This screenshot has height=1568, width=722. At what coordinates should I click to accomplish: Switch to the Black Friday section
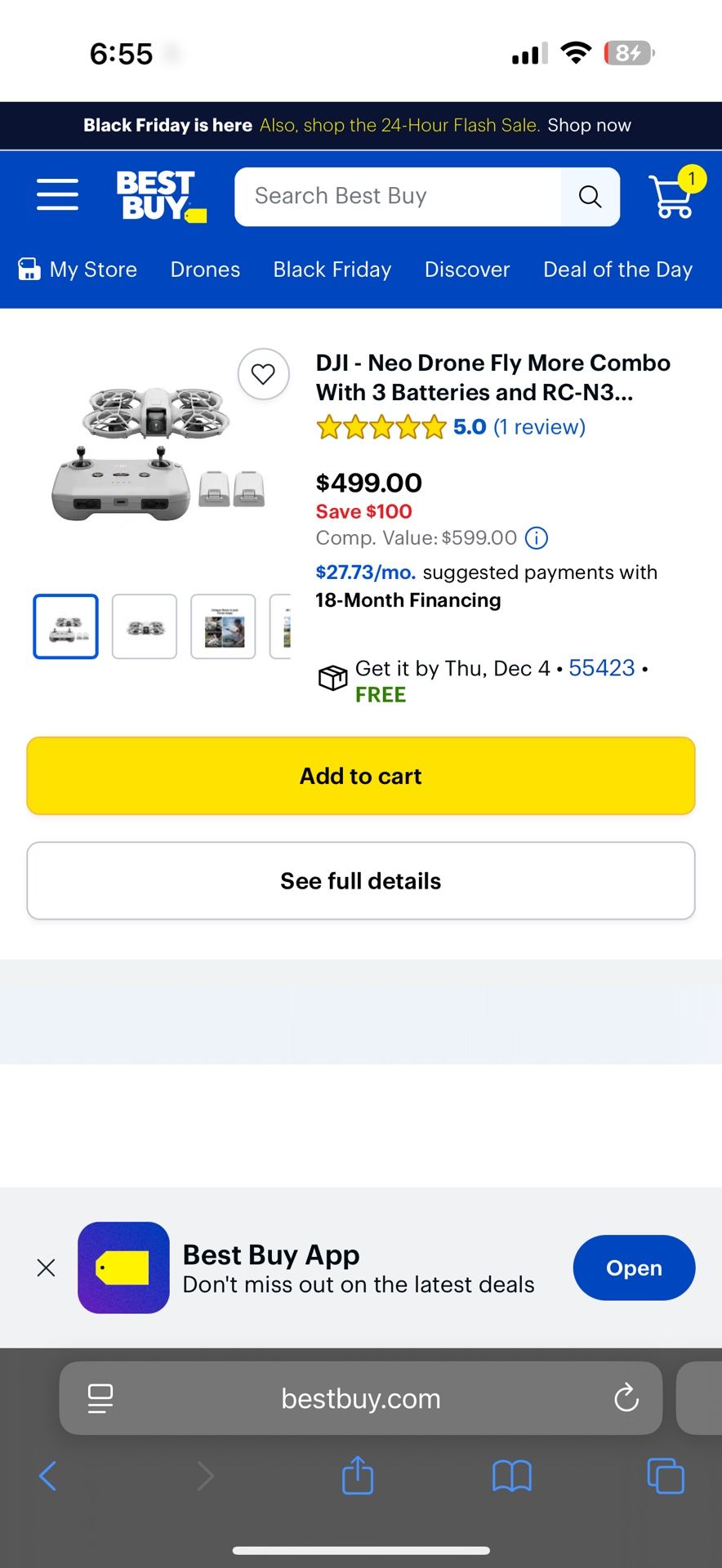[x=332, y=269]
